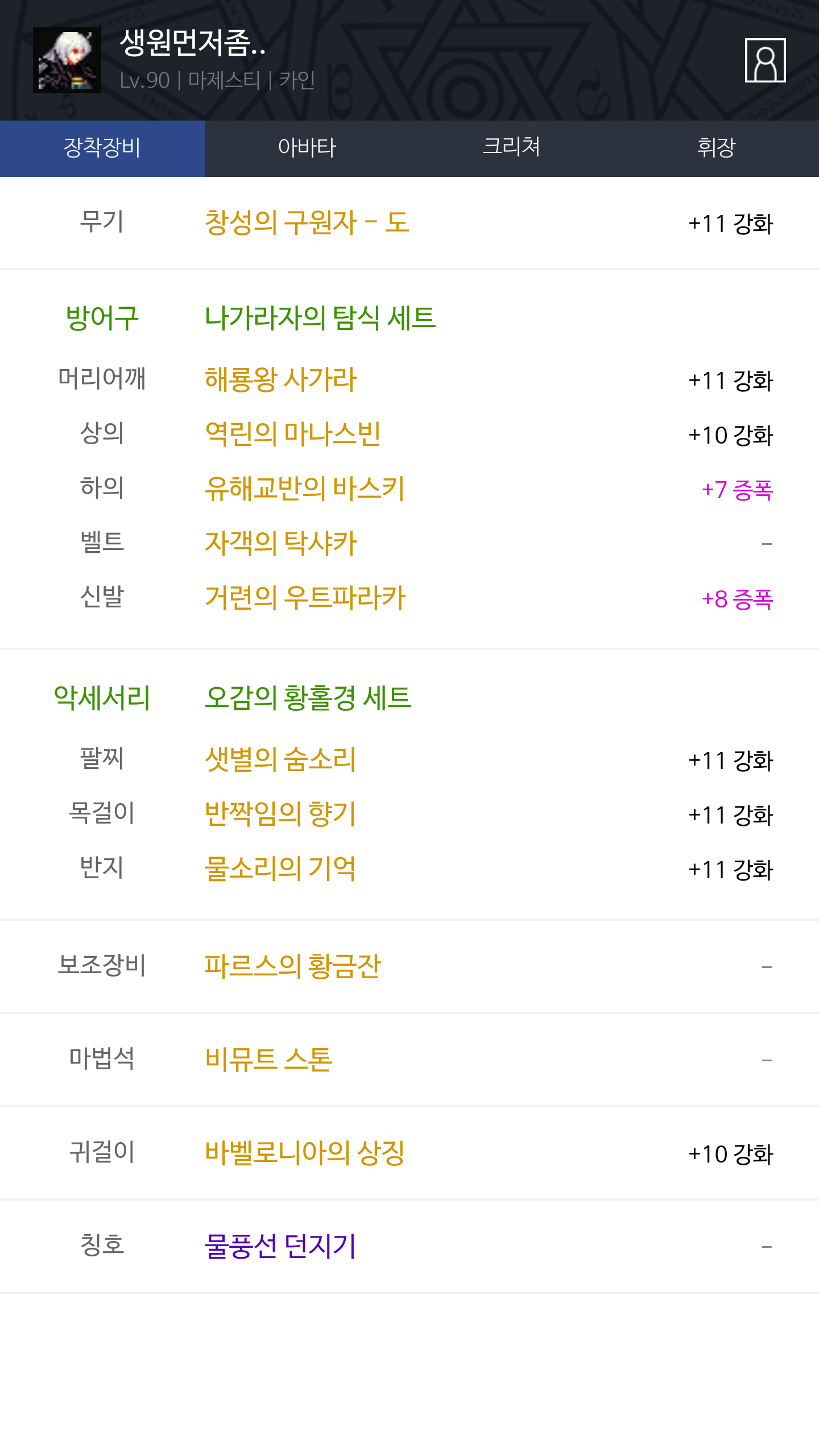Open the character profile icon
Viewport: 819px width, 1456px height.
coord(765,60)
